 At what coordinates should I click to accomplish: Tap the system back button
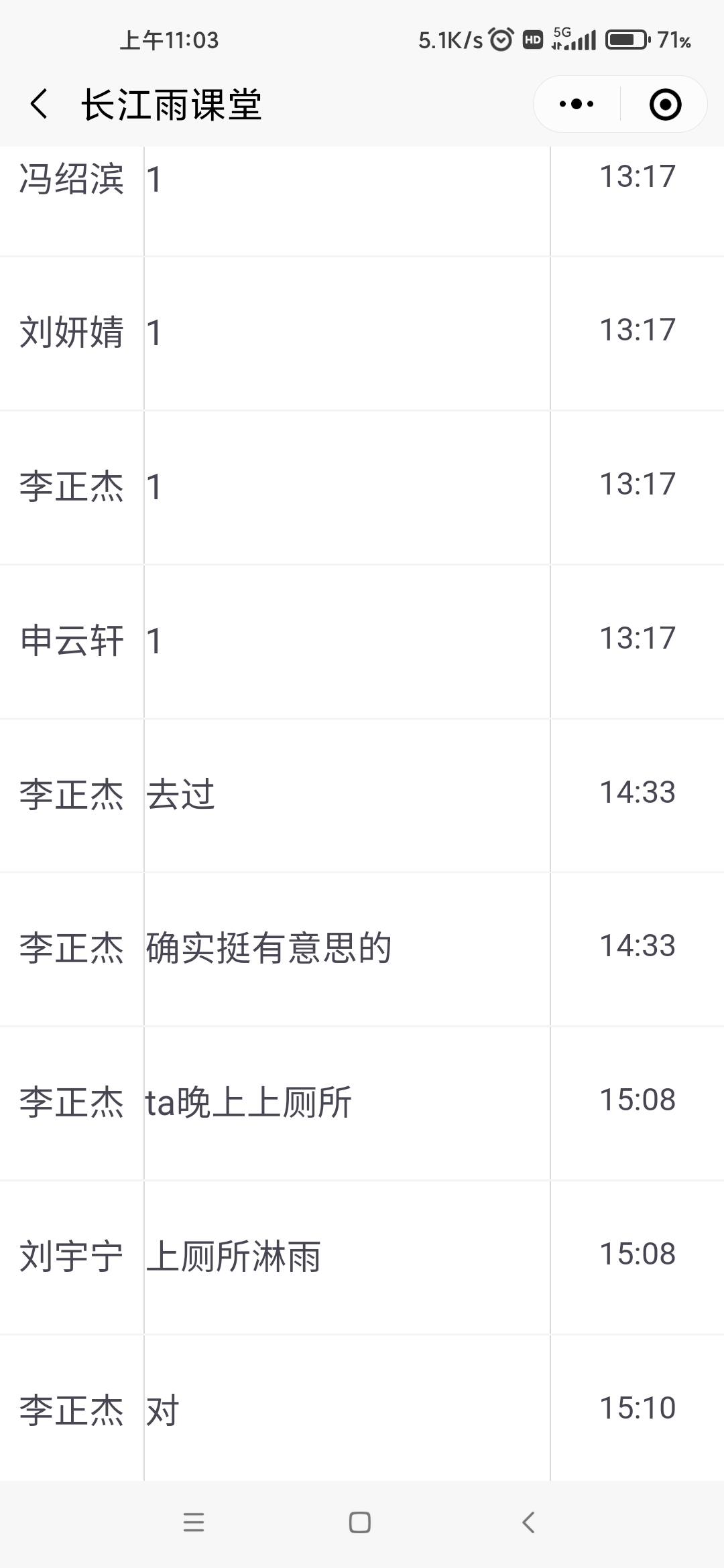pyautogui.click(x=528, y=1522)
